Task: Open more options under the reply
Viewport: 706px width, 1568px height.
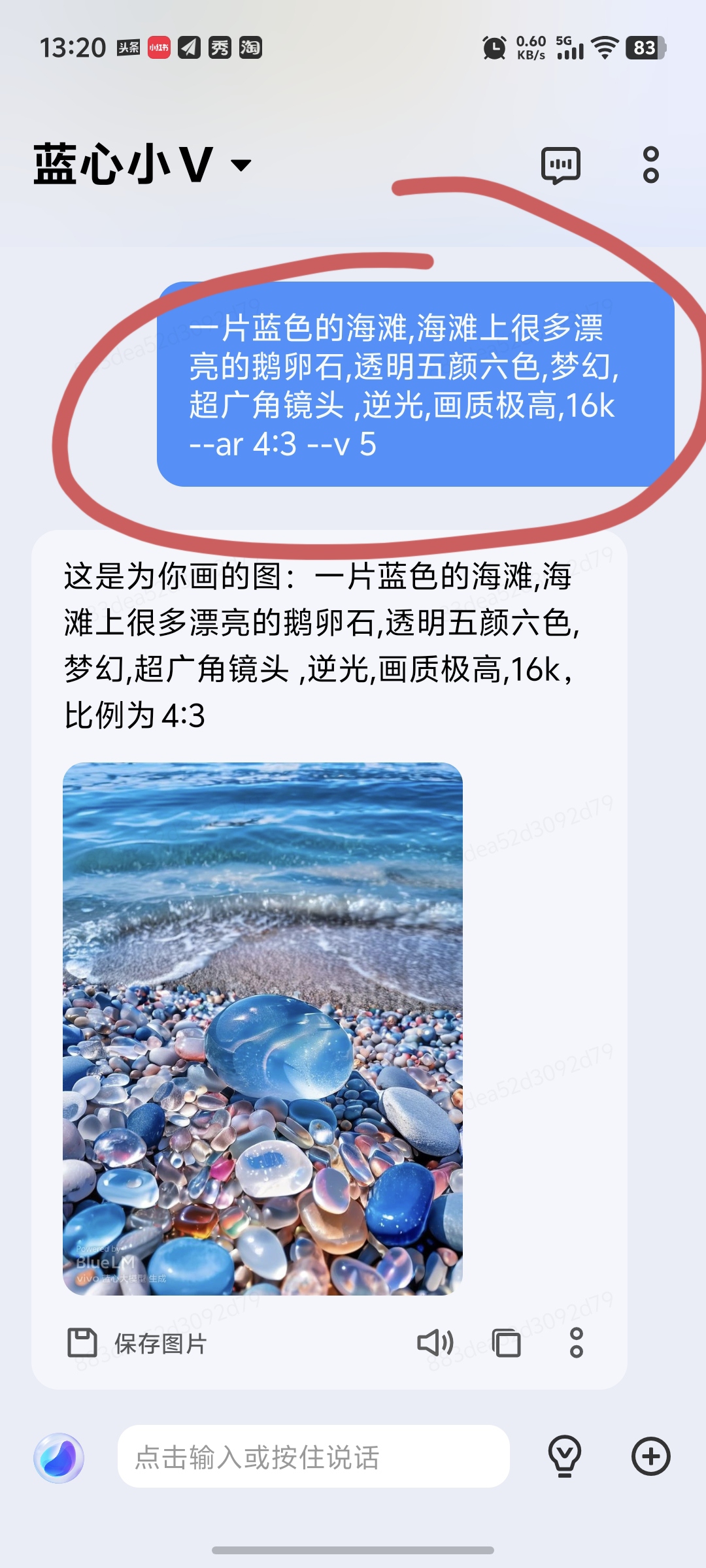Action: click(576, 1343)
